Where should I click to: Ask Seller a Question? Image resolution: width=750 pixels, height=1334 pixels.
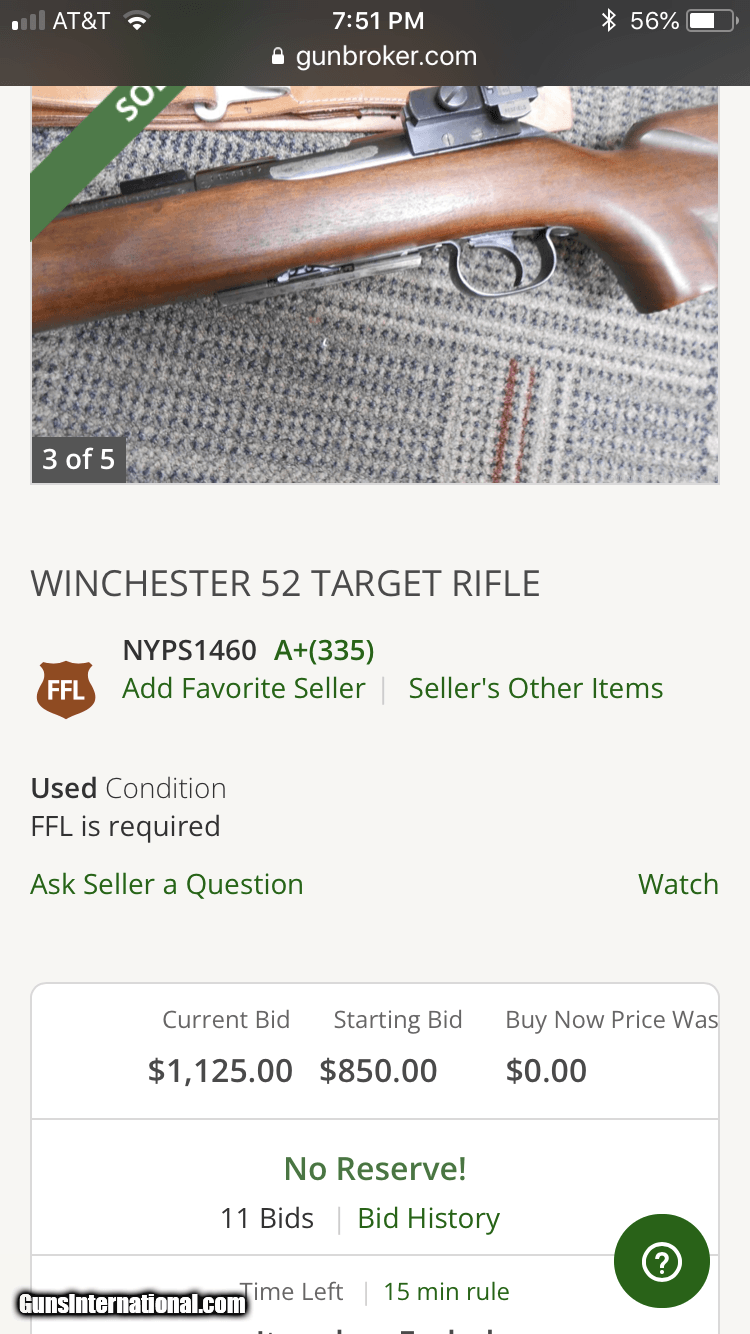pyautogui.click(x=167, y=884)
